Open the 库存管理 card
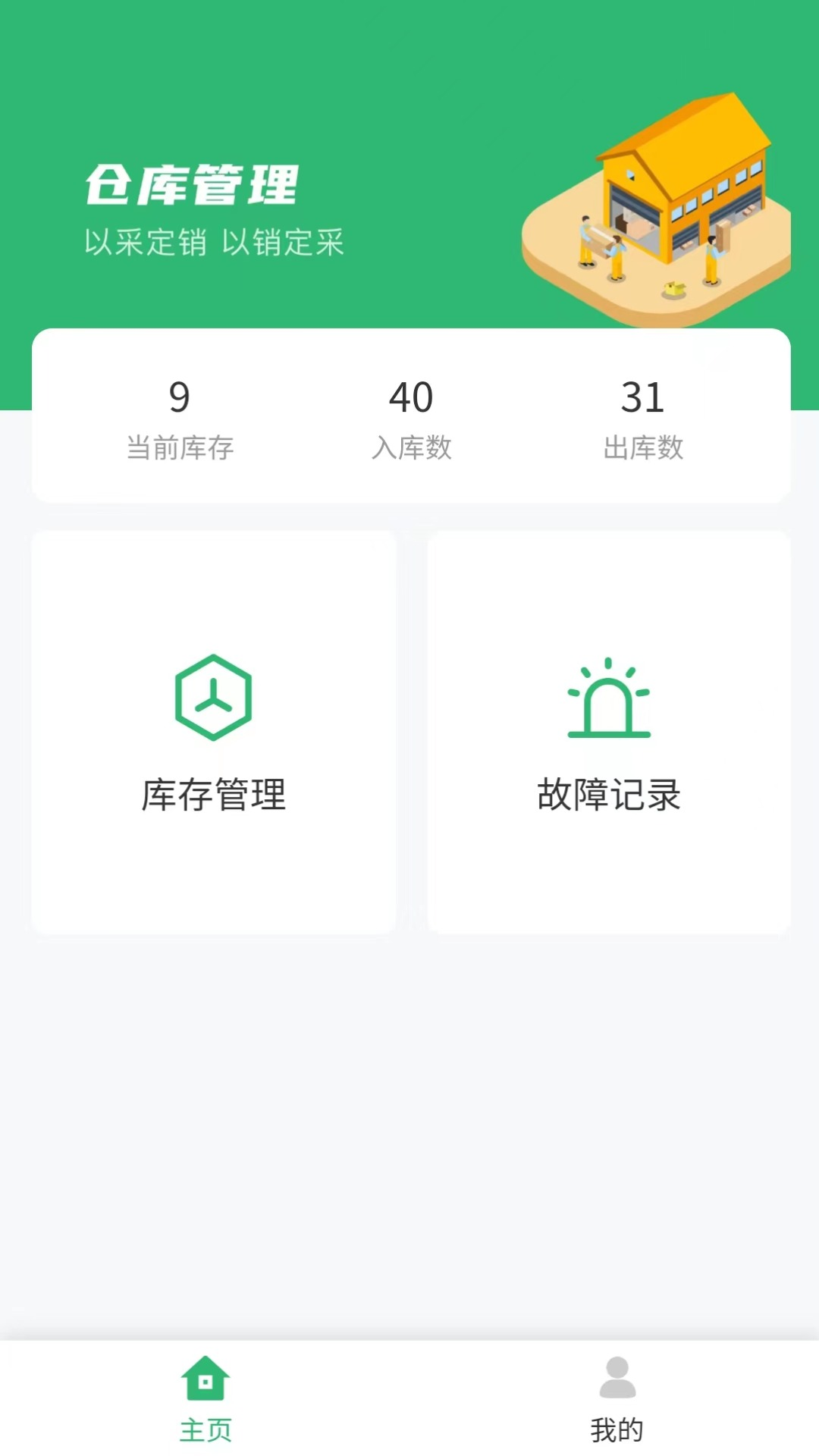The image size is (819, 1456). pos(213,732)
